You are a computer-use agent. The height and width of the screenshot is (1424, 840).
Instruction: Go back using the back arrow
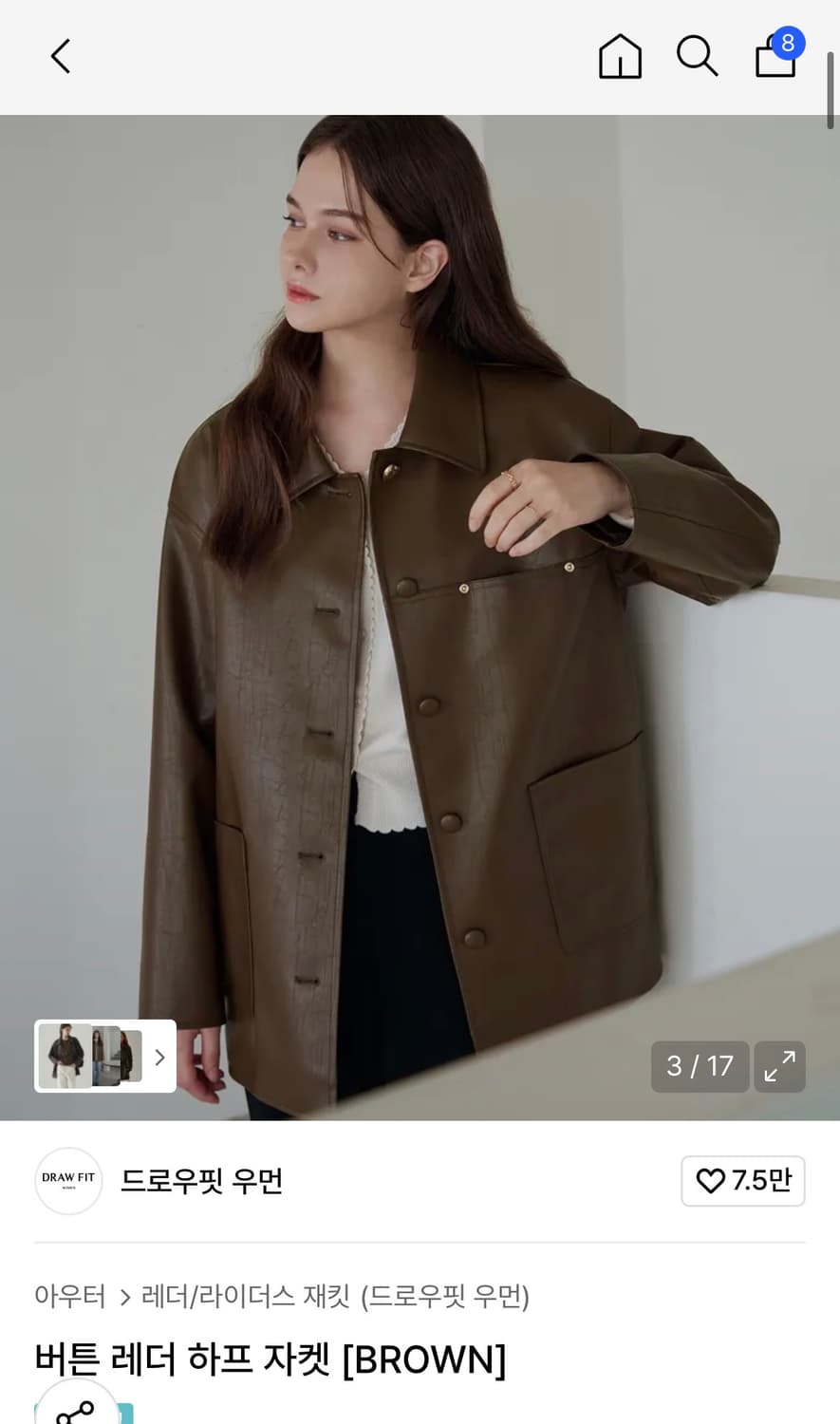[60, 56]
